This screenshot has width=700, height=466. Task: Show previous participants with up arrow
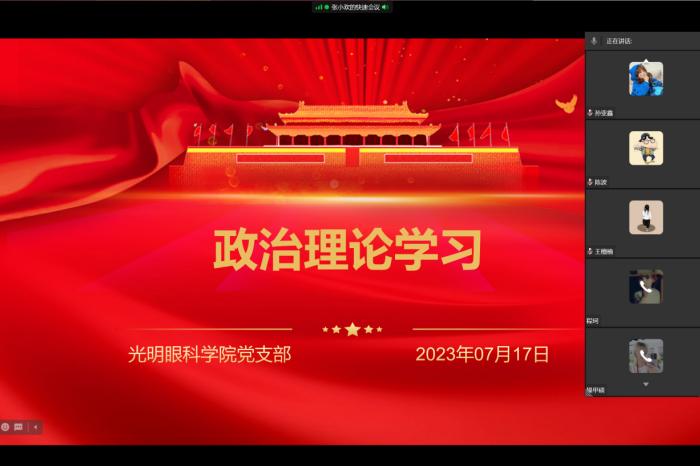click(x=646, y=60)
